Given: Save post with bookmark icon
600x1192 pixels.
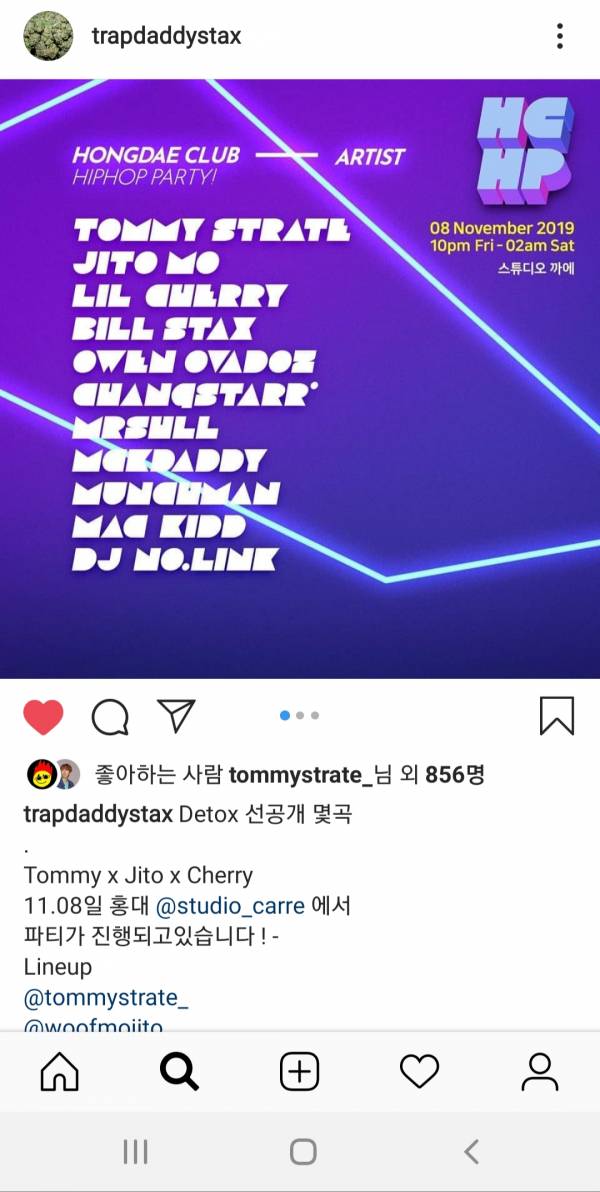Looking at the screenshot, I should (556, 716).
